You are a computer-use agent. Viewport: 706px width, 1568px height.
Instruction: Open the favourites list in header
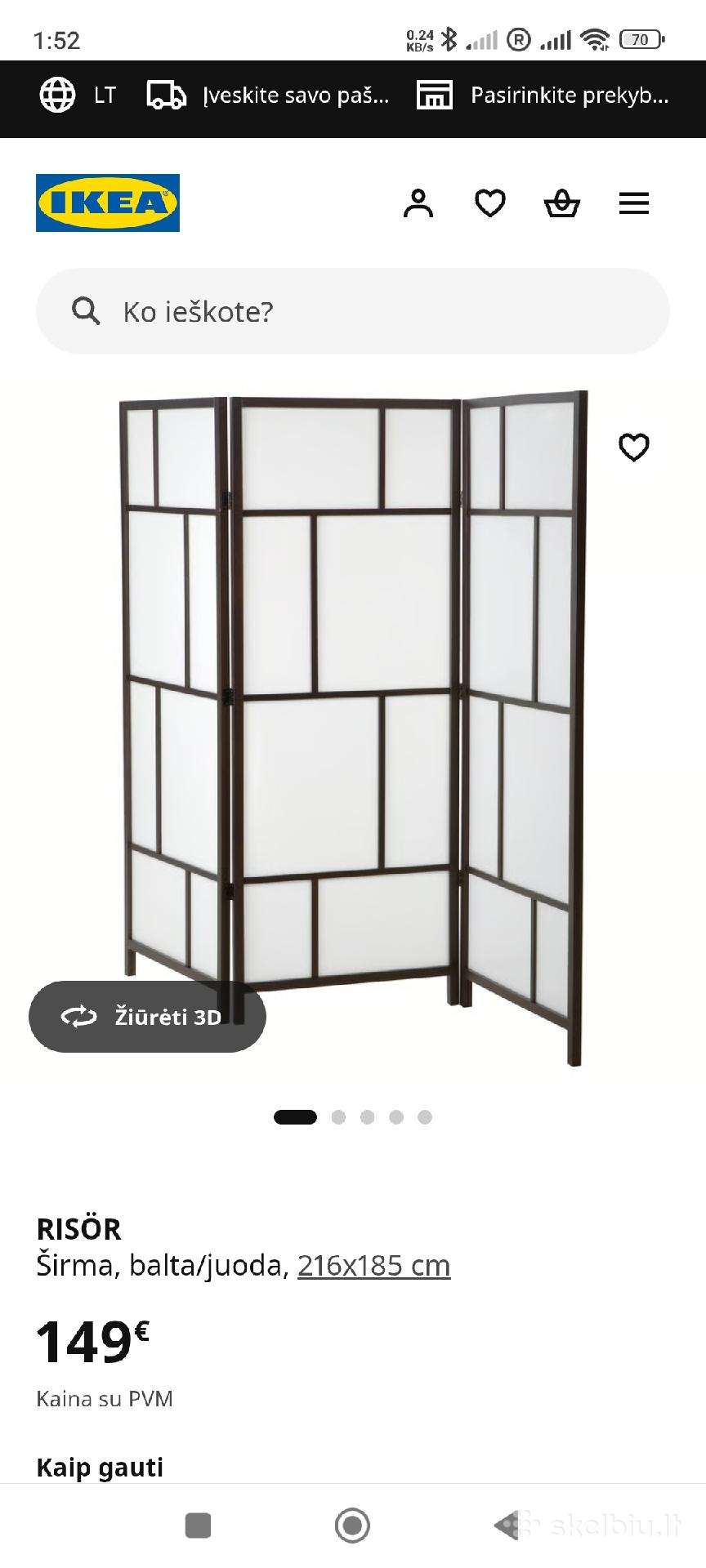[490, 203]
